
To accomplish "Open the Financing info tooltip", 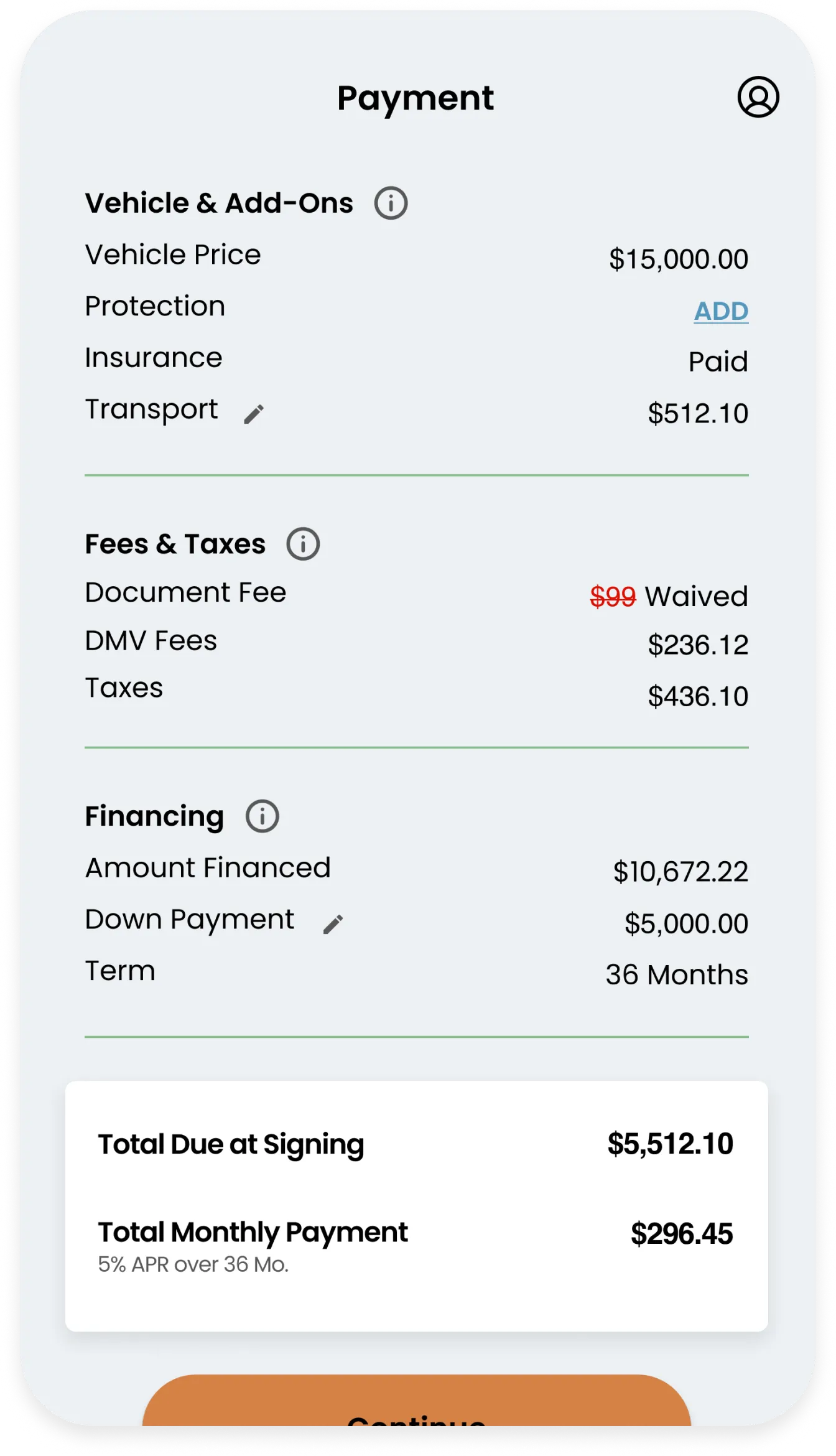I will (x=262, y=816).
